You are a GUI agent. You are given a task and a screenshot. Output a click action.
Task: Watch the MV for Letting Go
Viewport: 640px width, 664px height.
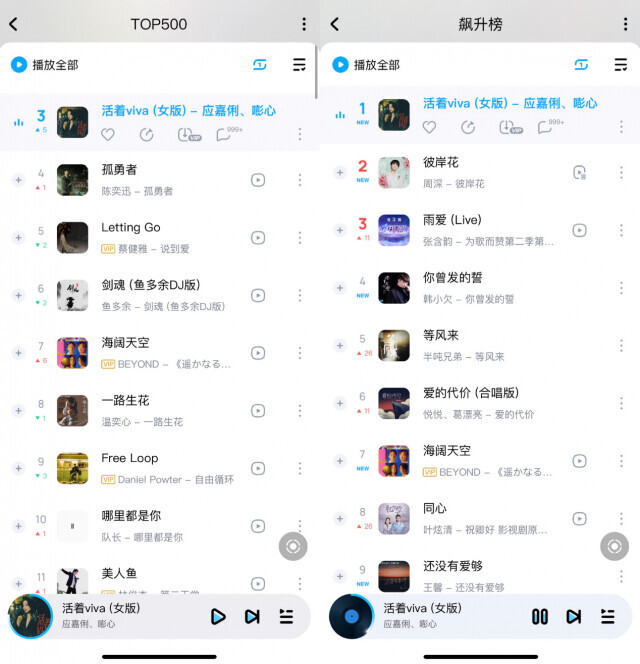[258, 237]
